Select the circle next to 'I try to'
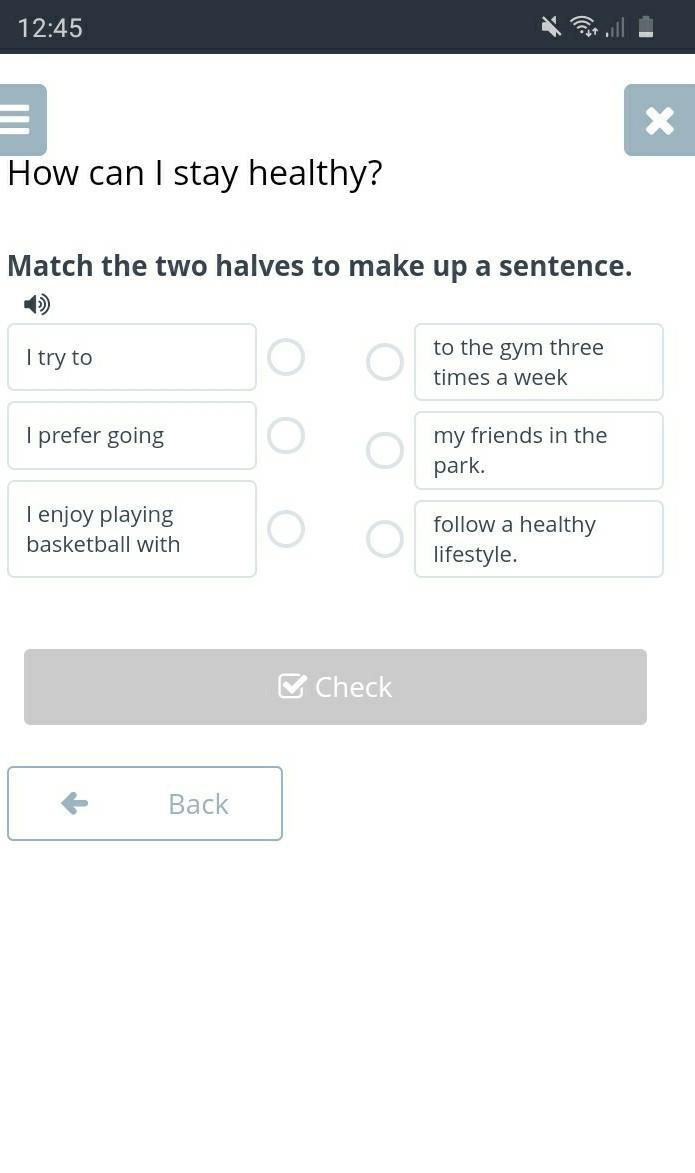695x1173 pixels. tap(286, 357)
